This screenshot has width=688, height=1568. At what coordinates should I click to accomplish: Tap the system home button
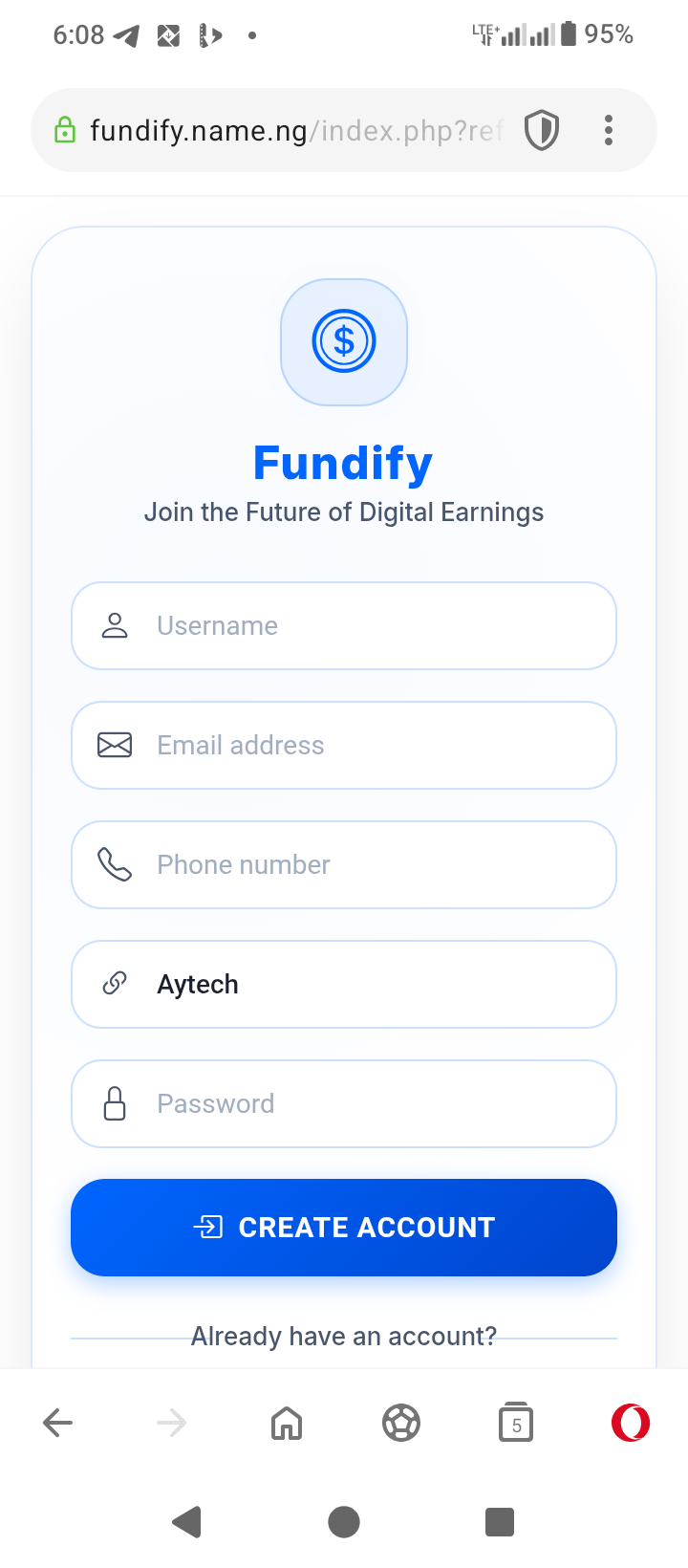pos(344,1521)
